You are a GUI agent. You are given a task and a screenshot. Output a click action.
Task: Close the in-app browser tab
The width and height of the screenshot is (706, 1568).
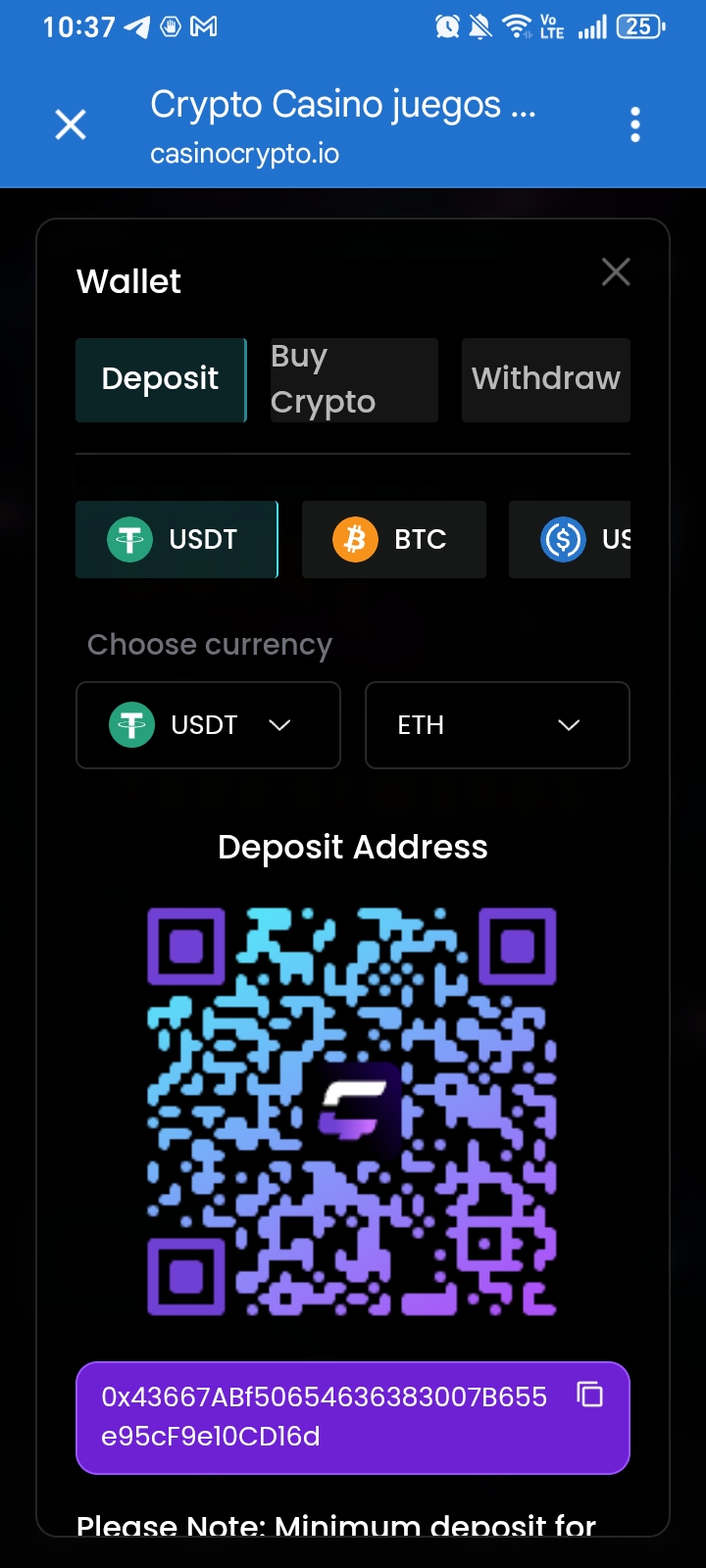(71, 124)
